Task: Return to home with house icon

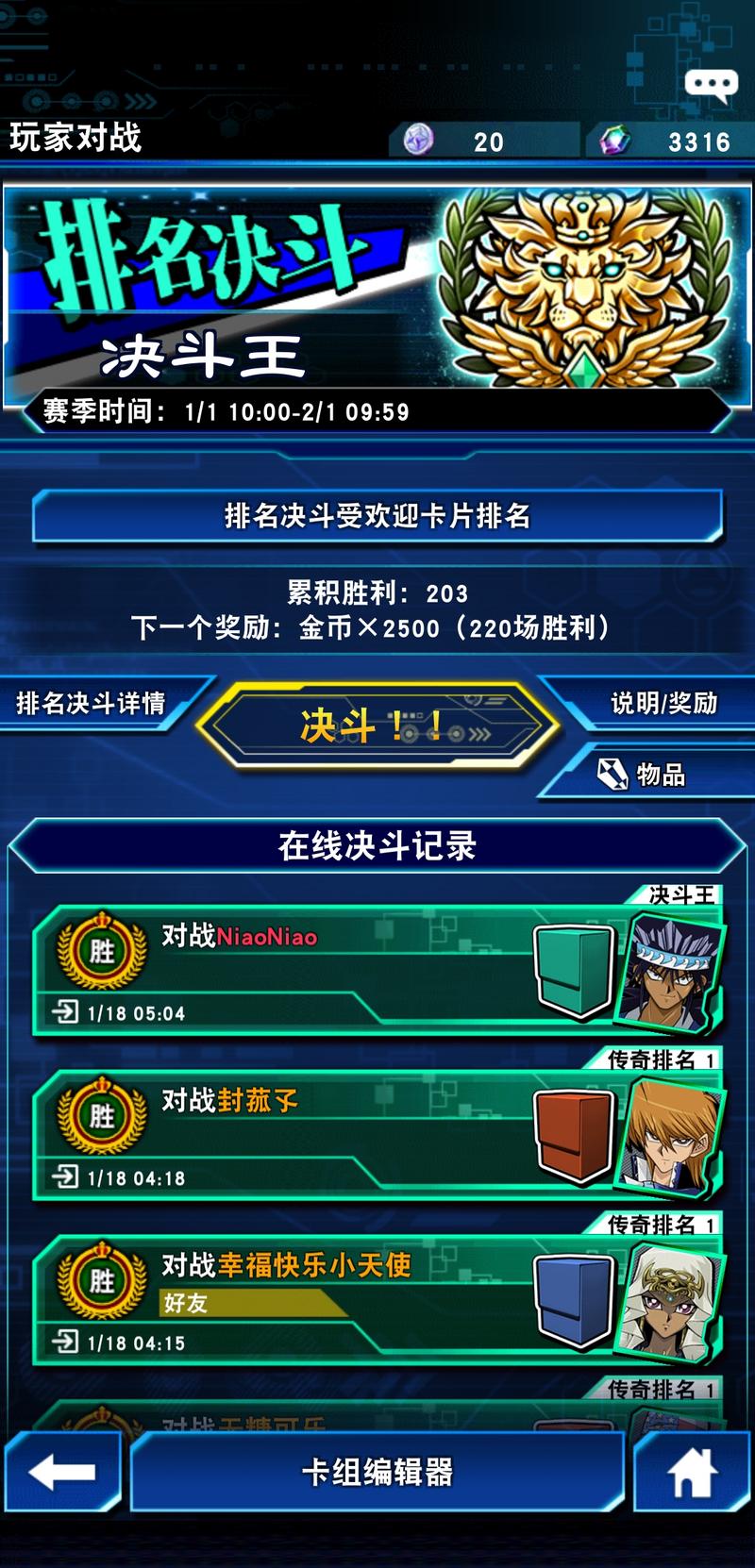Action: point(692,1472)
